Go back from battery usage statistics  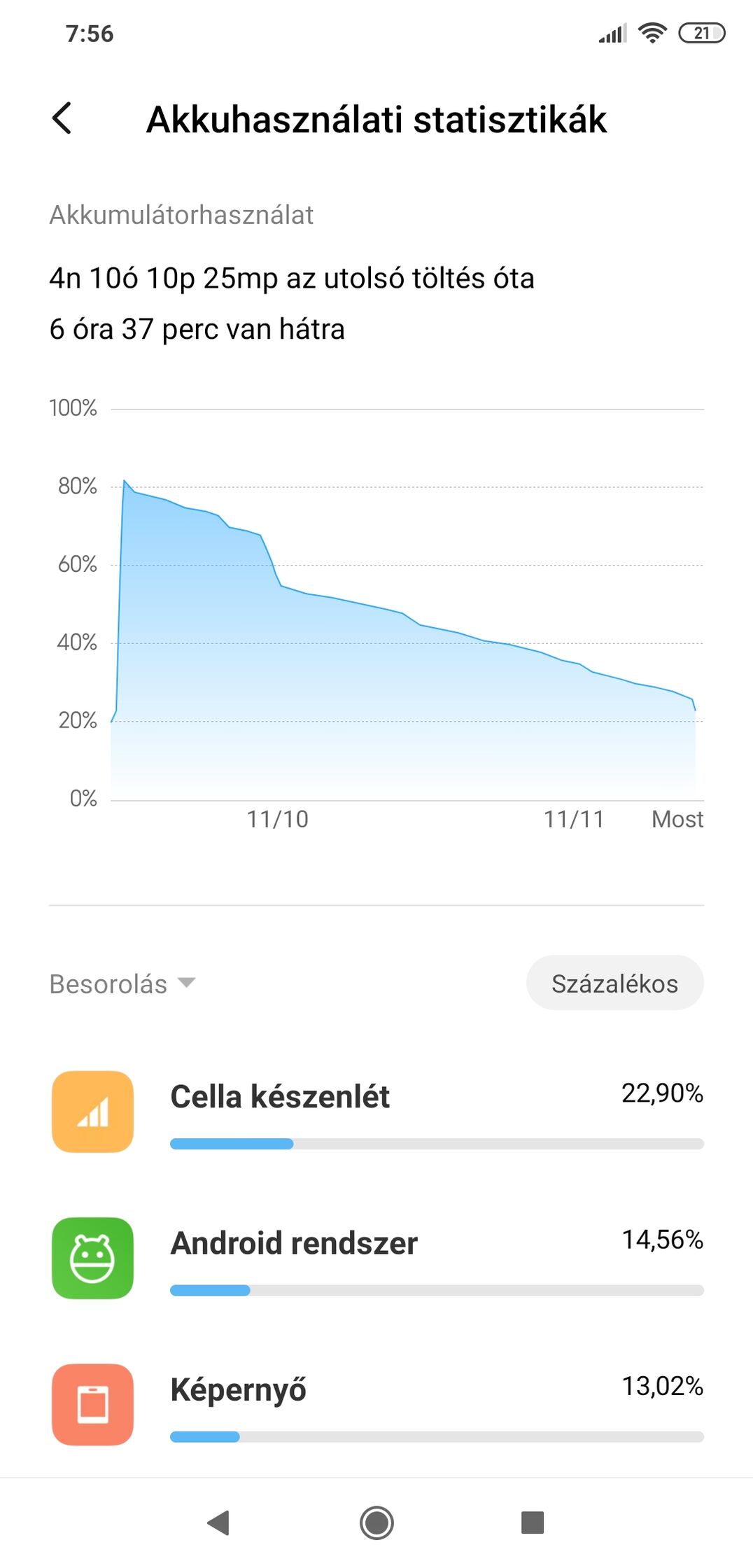[x=62, y=118]
